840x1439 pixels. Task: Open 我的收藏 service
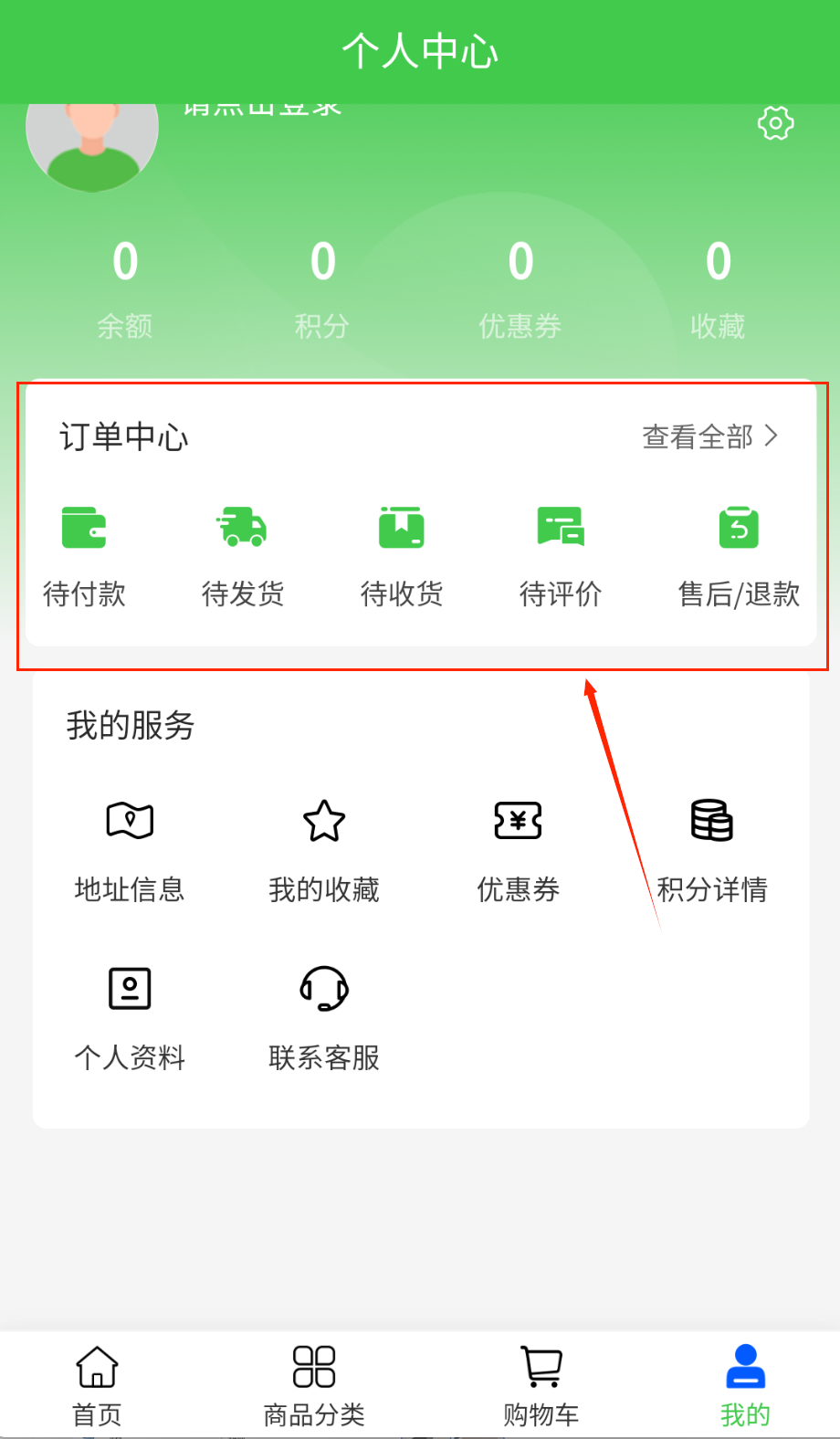click(x=324, y=849)
